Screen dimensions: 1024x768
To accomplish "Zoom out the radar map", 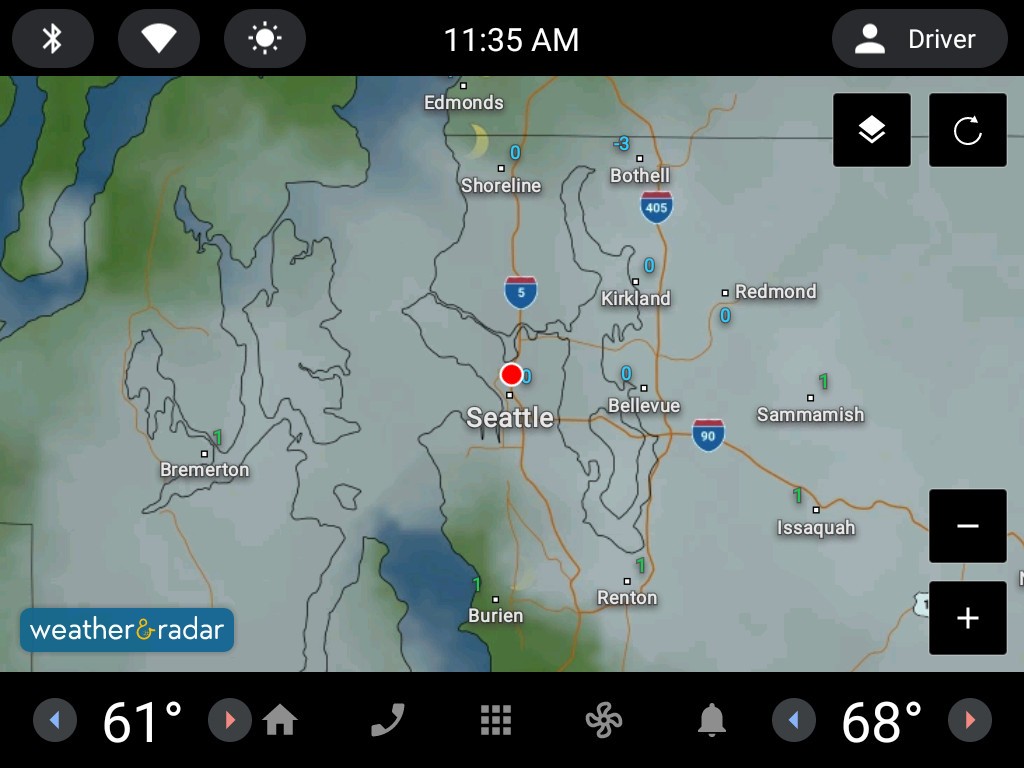I will coord(967,526).
